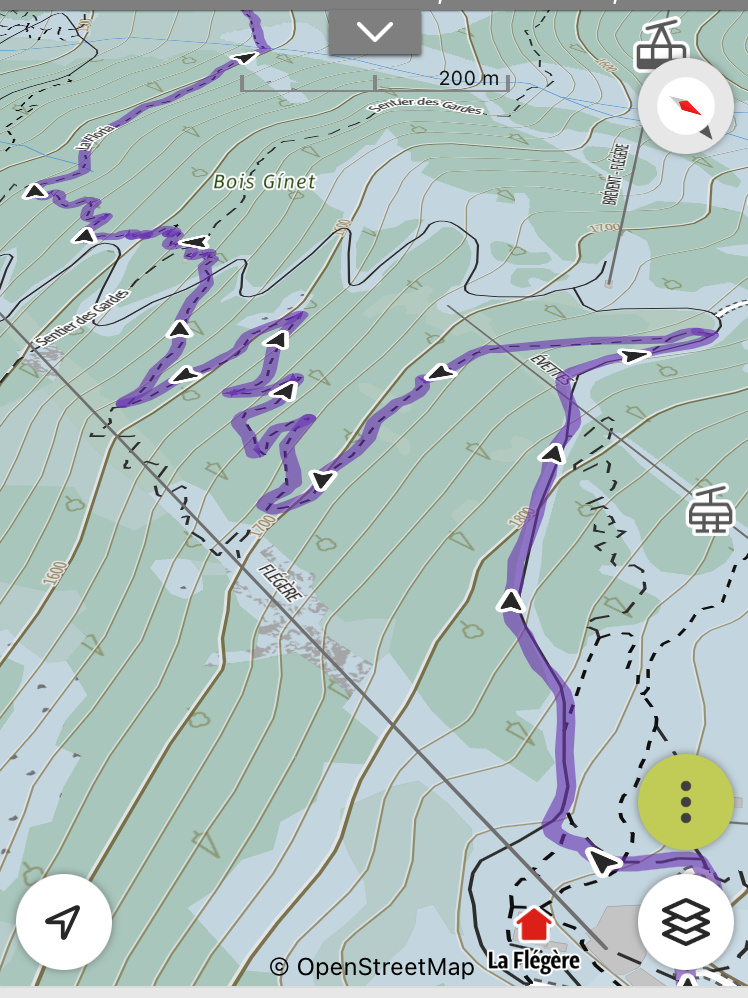This screenshot has height=998, width=748.
Task: Open the three-dot options button
Action: [x=686, y=802]
